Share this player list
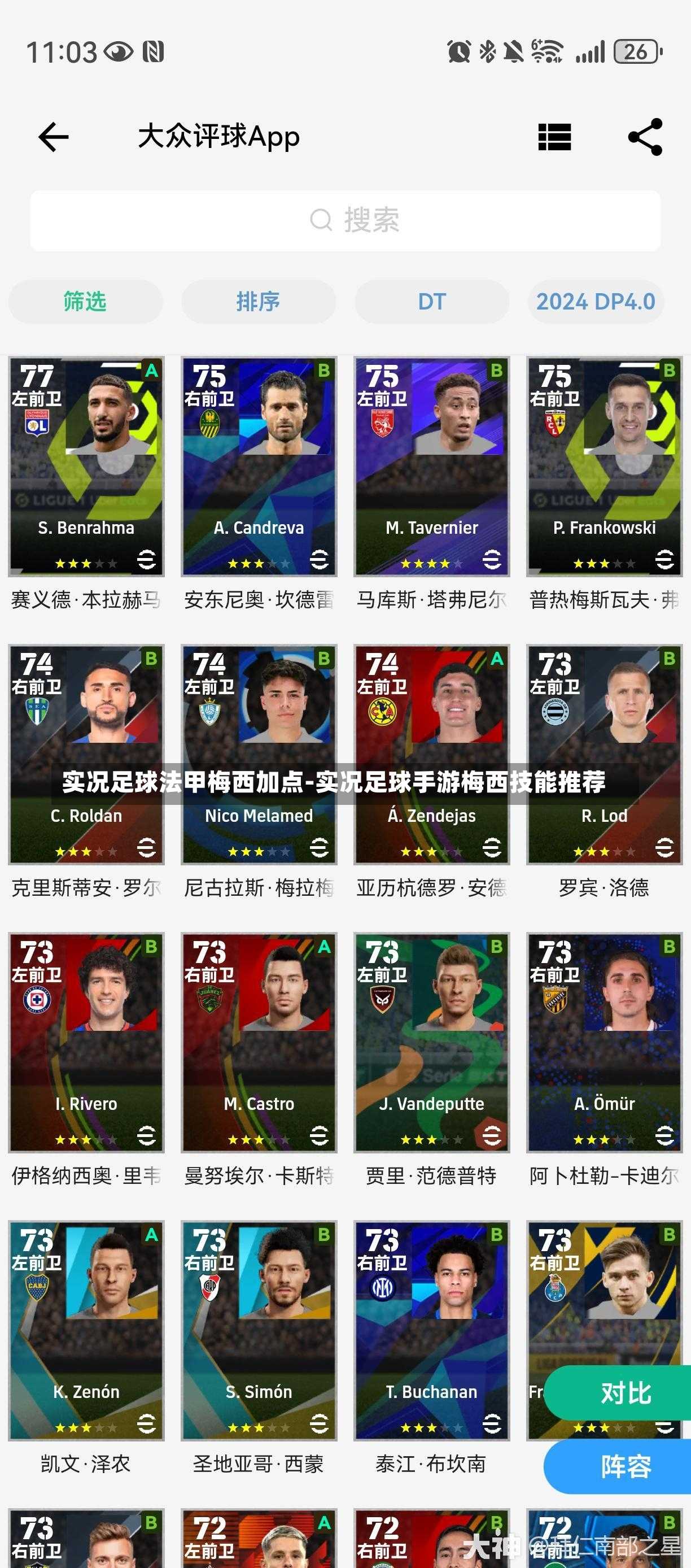The image size is (691, 1568). 645,137
